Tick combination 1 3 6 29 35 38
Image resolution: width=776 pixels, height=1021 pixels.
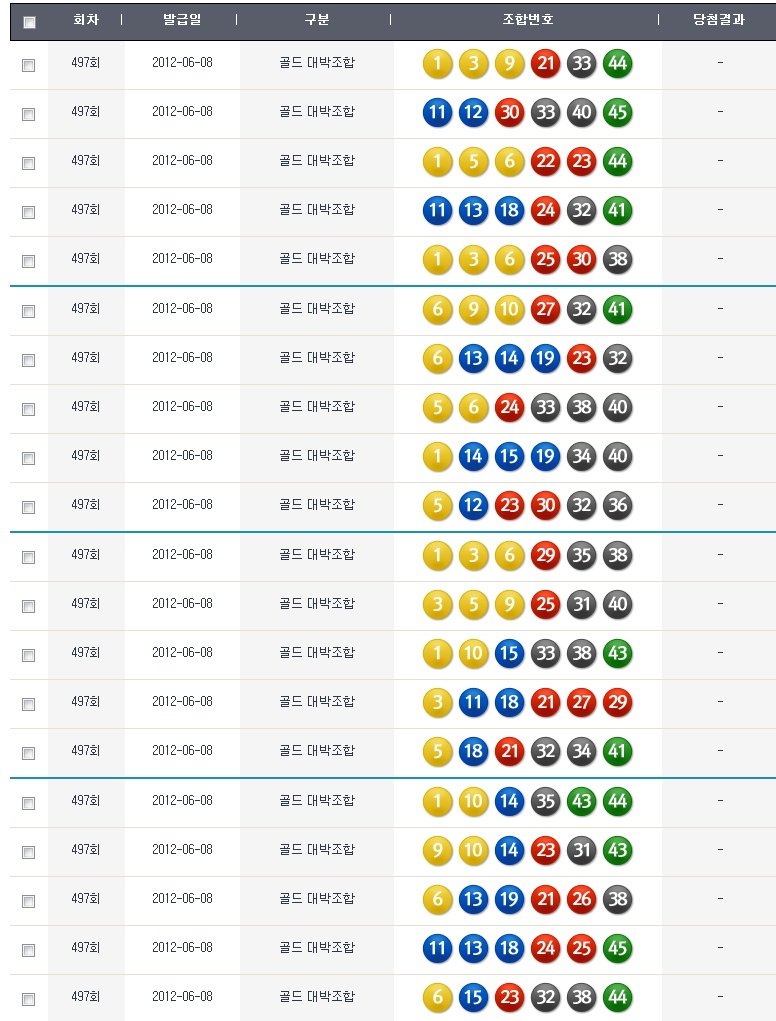(x=29, y=557)
